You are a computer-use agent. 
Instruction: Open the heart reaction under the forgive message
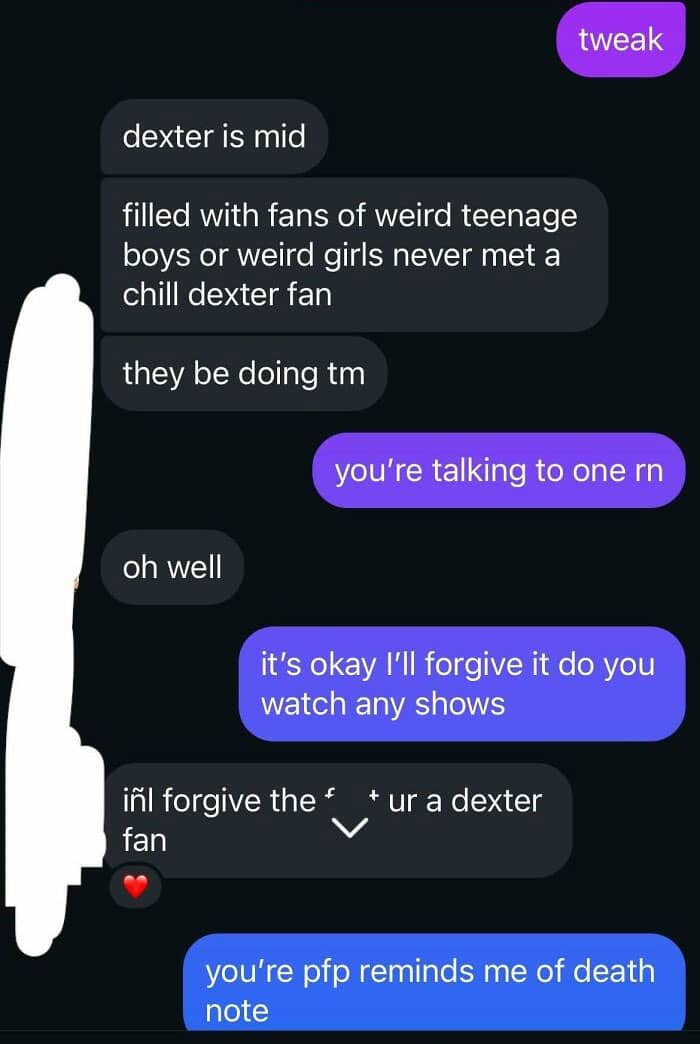click(136, 887)
